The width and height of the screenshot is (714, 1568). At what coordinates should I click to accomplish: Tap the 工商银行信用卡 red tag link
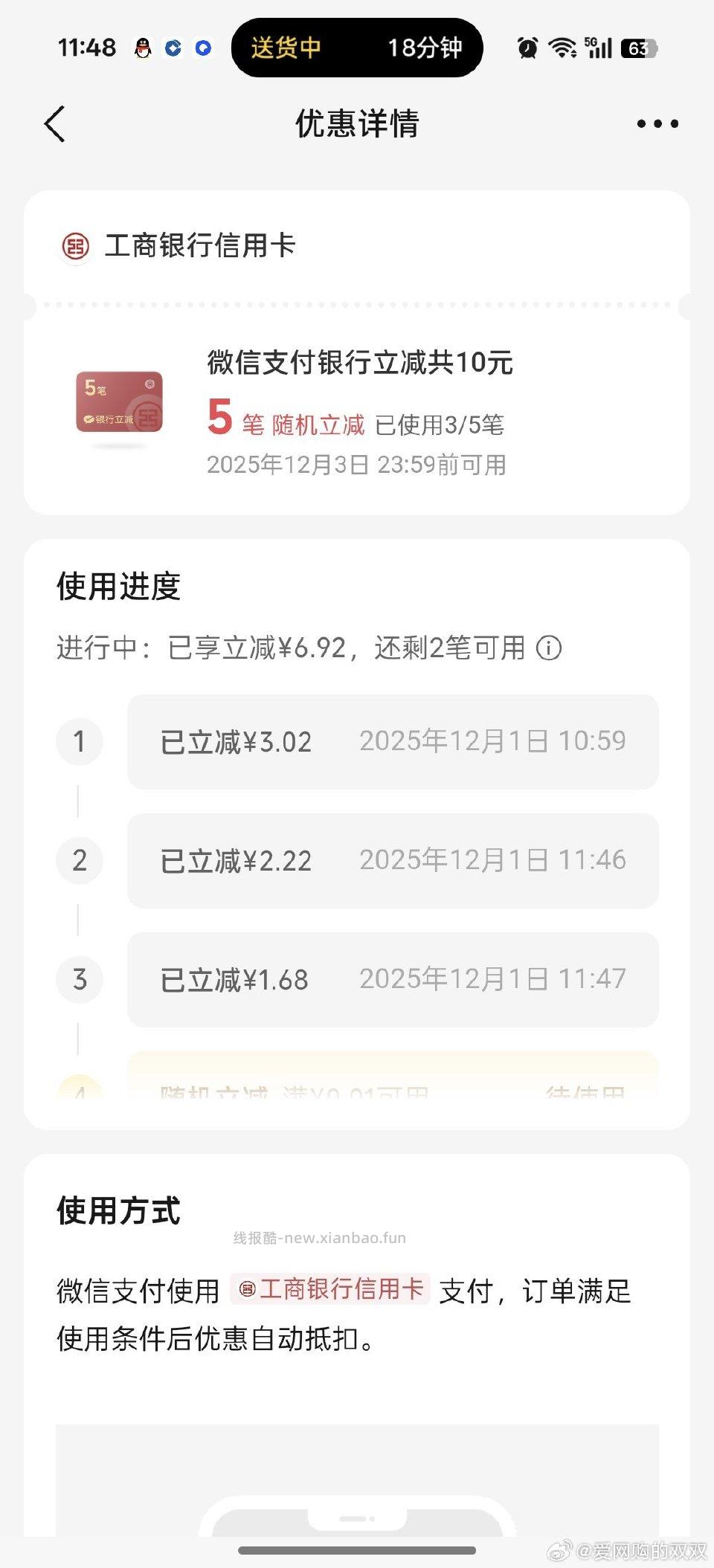tap(328, 1291)
